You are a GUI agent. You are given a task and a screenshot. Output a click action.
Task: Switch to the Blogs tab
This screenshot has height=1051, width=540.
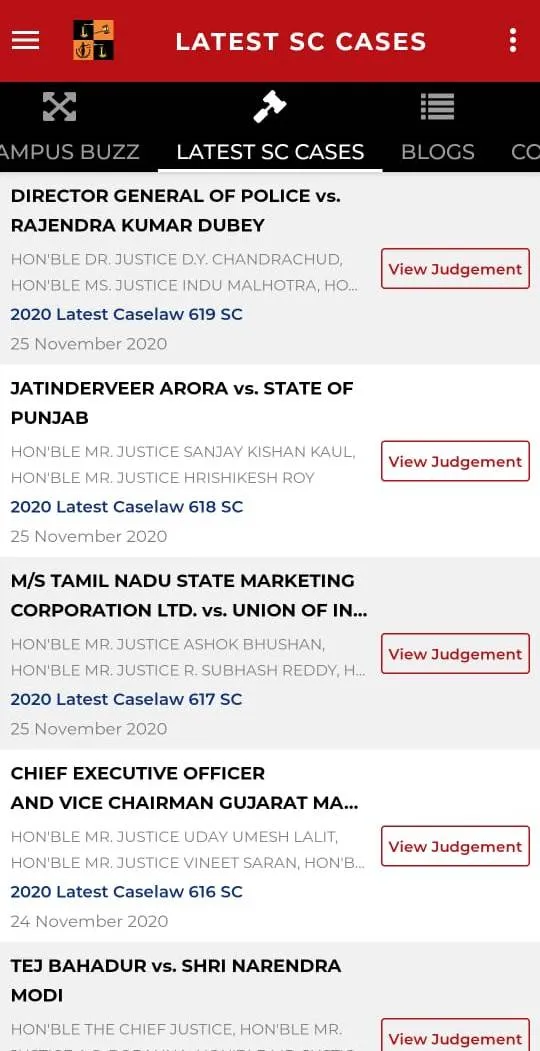click(x=437, y=127)
